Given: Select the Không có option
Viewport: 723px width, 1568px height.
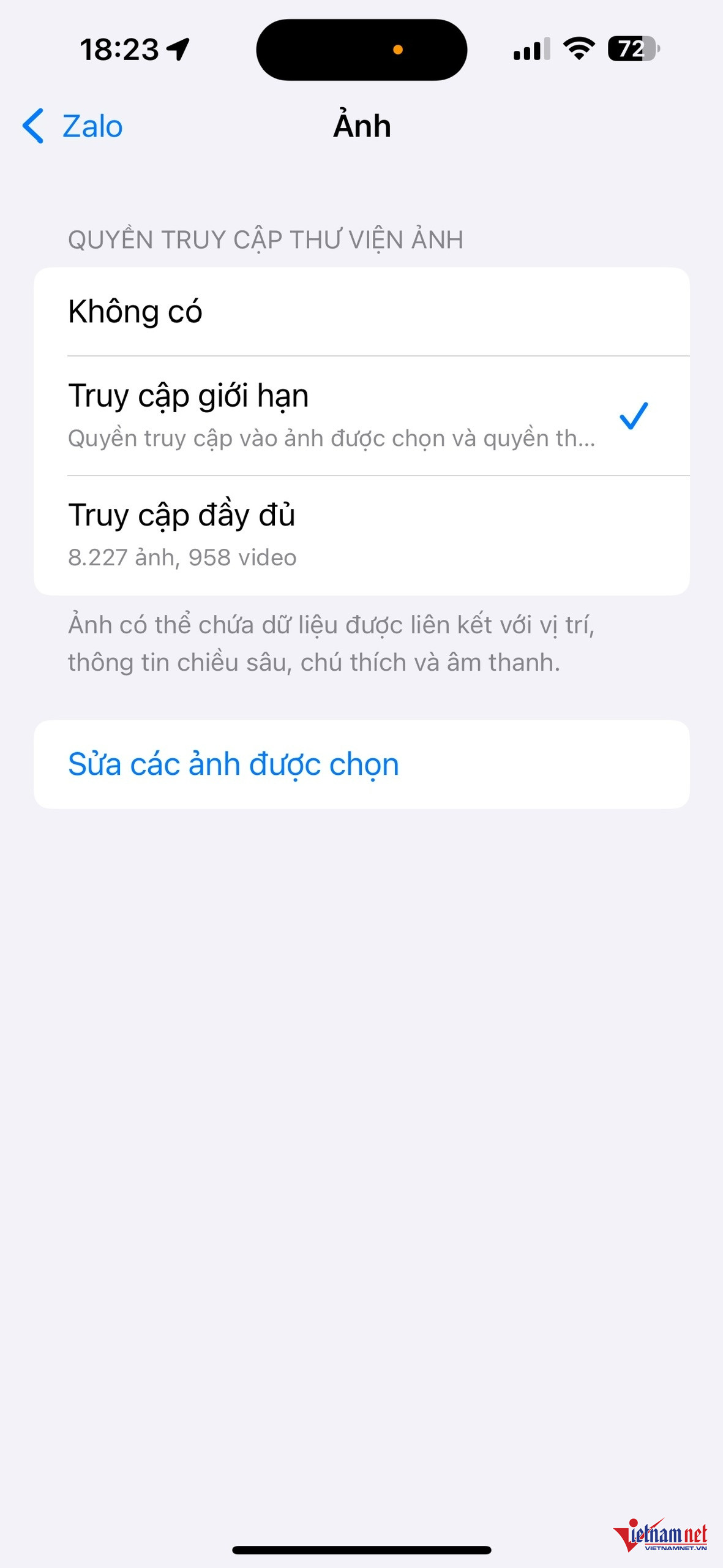Looking at the screenshot, I should (x=361, y=312).
